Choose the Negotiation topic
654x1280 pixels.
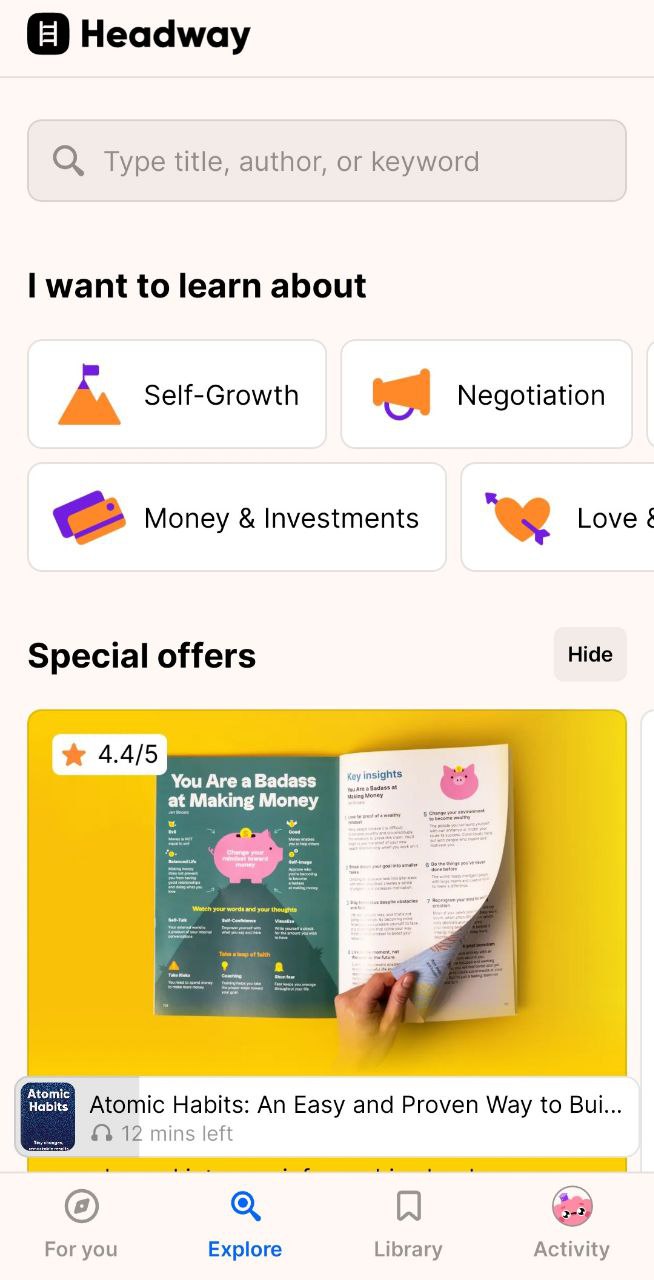coord(486,395)
